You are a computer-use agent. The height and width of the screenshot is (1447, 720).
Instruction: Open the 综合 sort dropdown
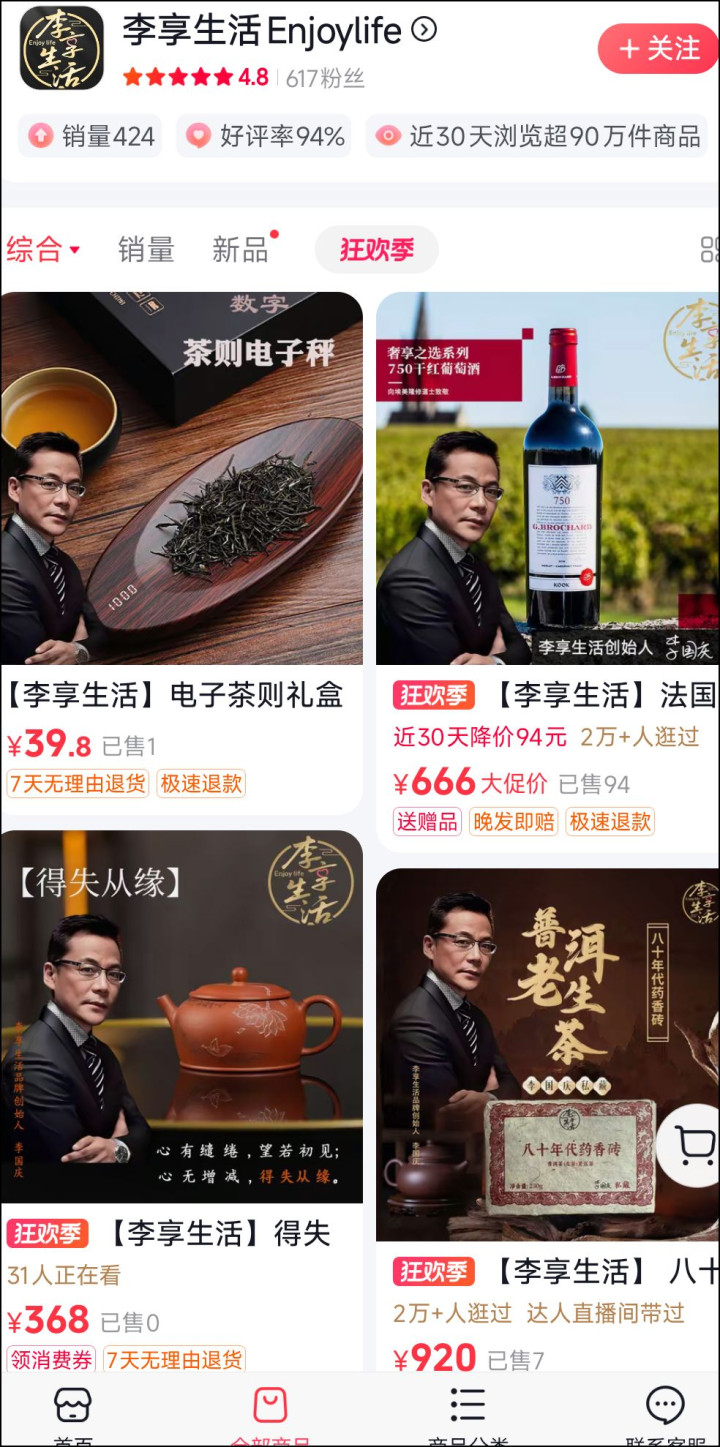[x=43, y=250]
